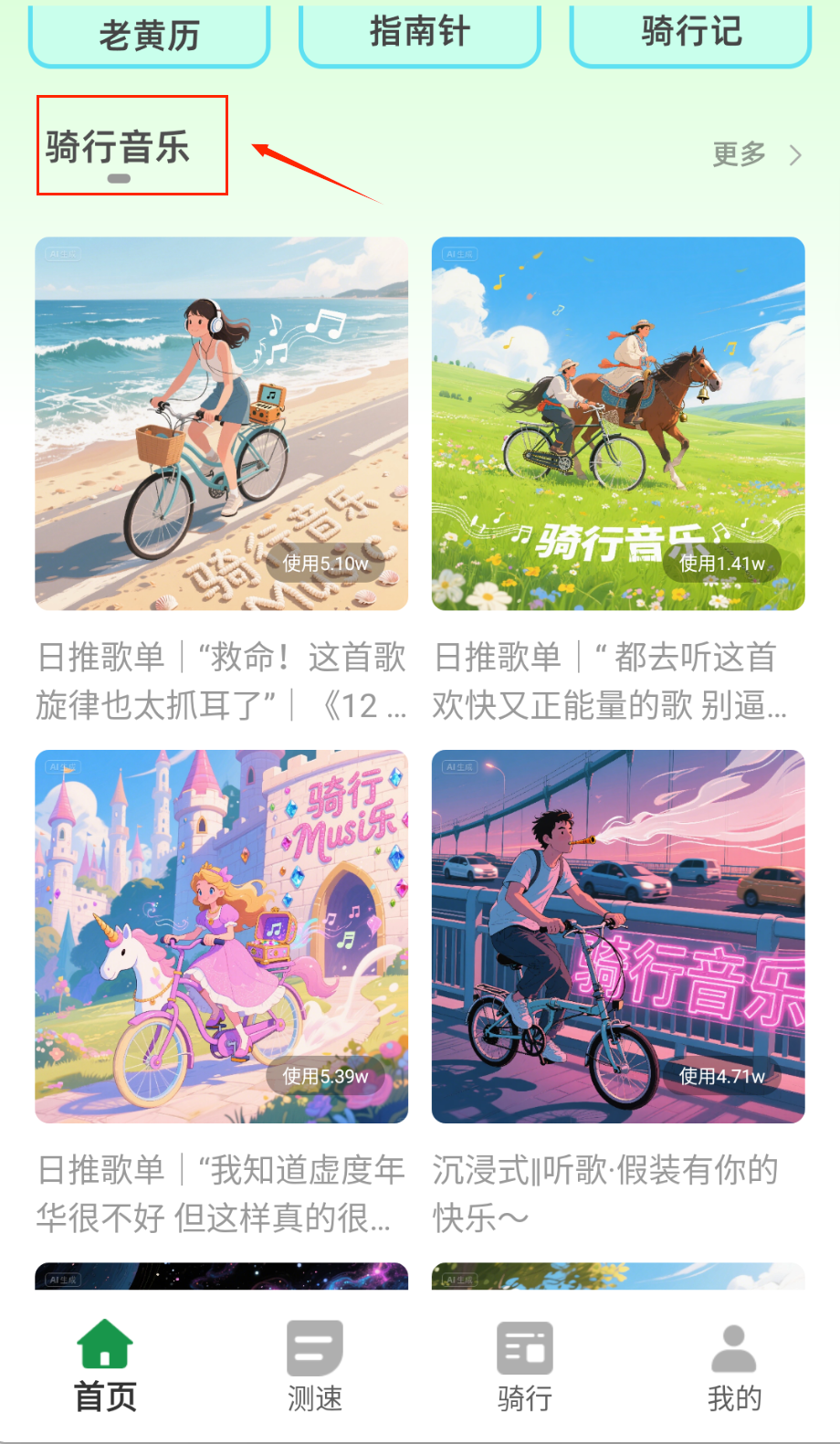Screen dimensions: 840x1444
Task: Open the playlist card with 使用5.39w
Action: click(221, 936)
